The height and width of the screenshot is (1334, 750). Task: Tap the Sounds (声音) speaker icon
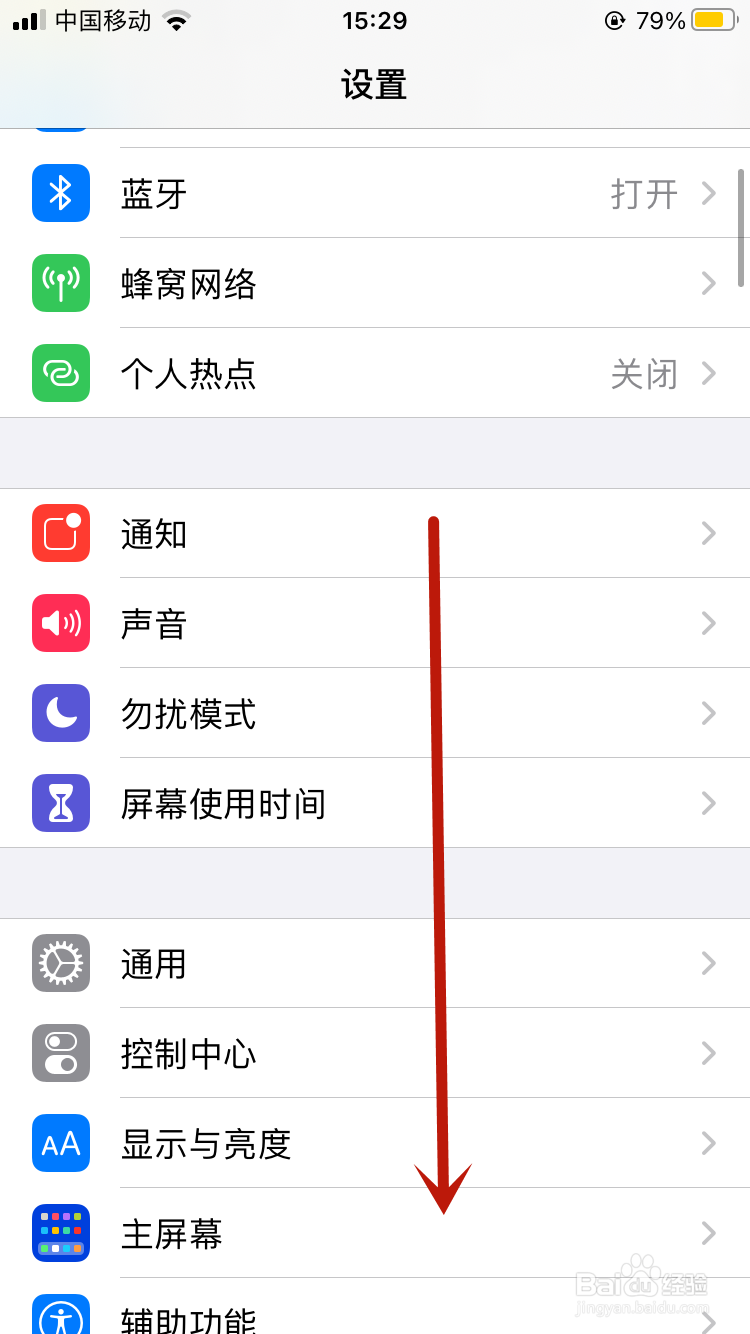tap(60, 623)
